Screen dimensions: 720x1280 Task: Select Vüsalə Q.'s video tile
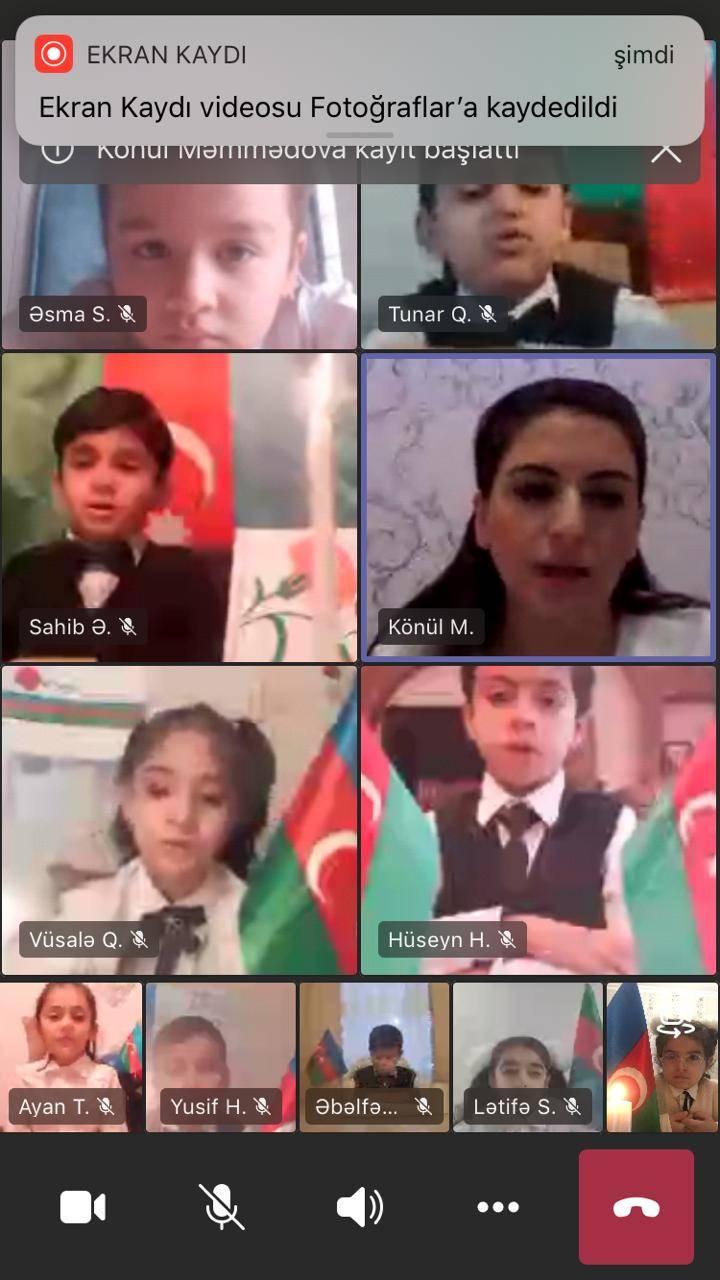pos(179,820)
